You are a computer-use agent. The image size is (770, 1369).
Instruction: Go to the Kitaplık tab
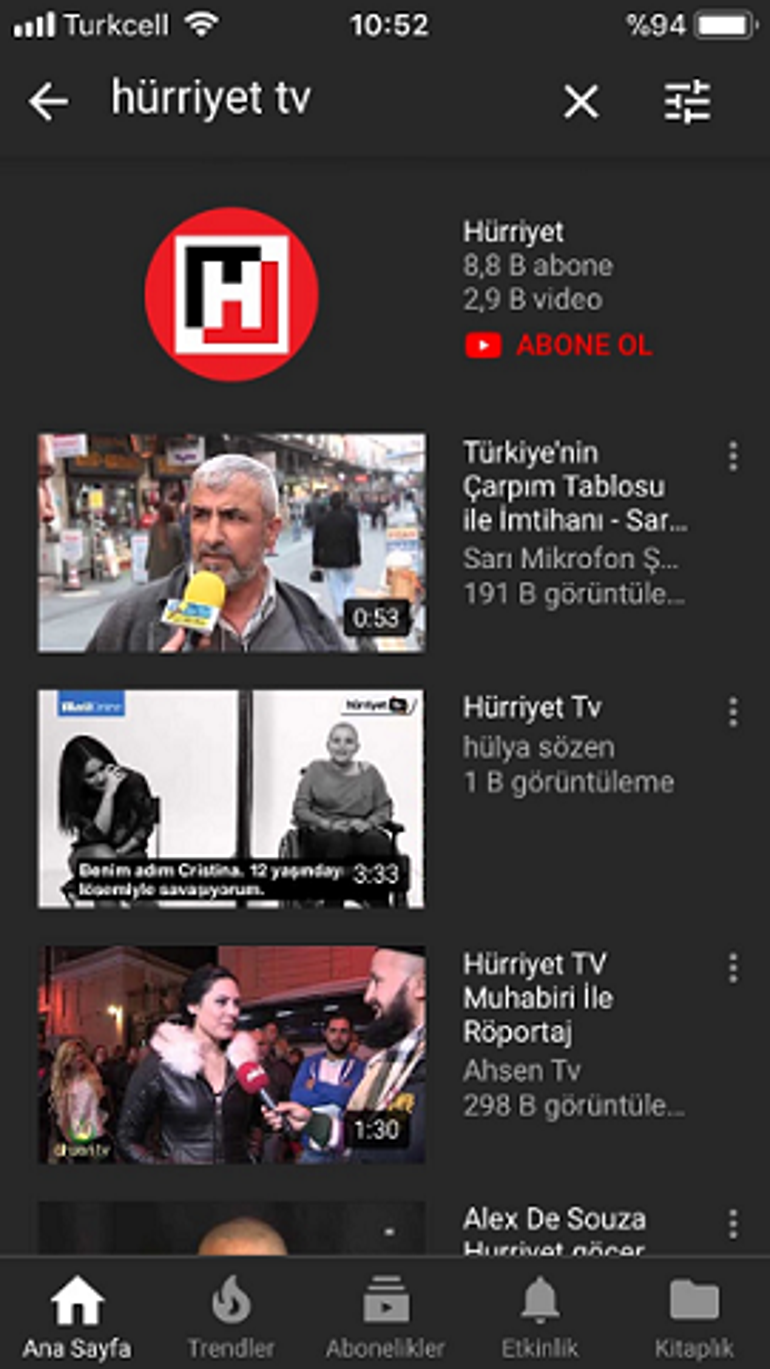pos(694,1315)
